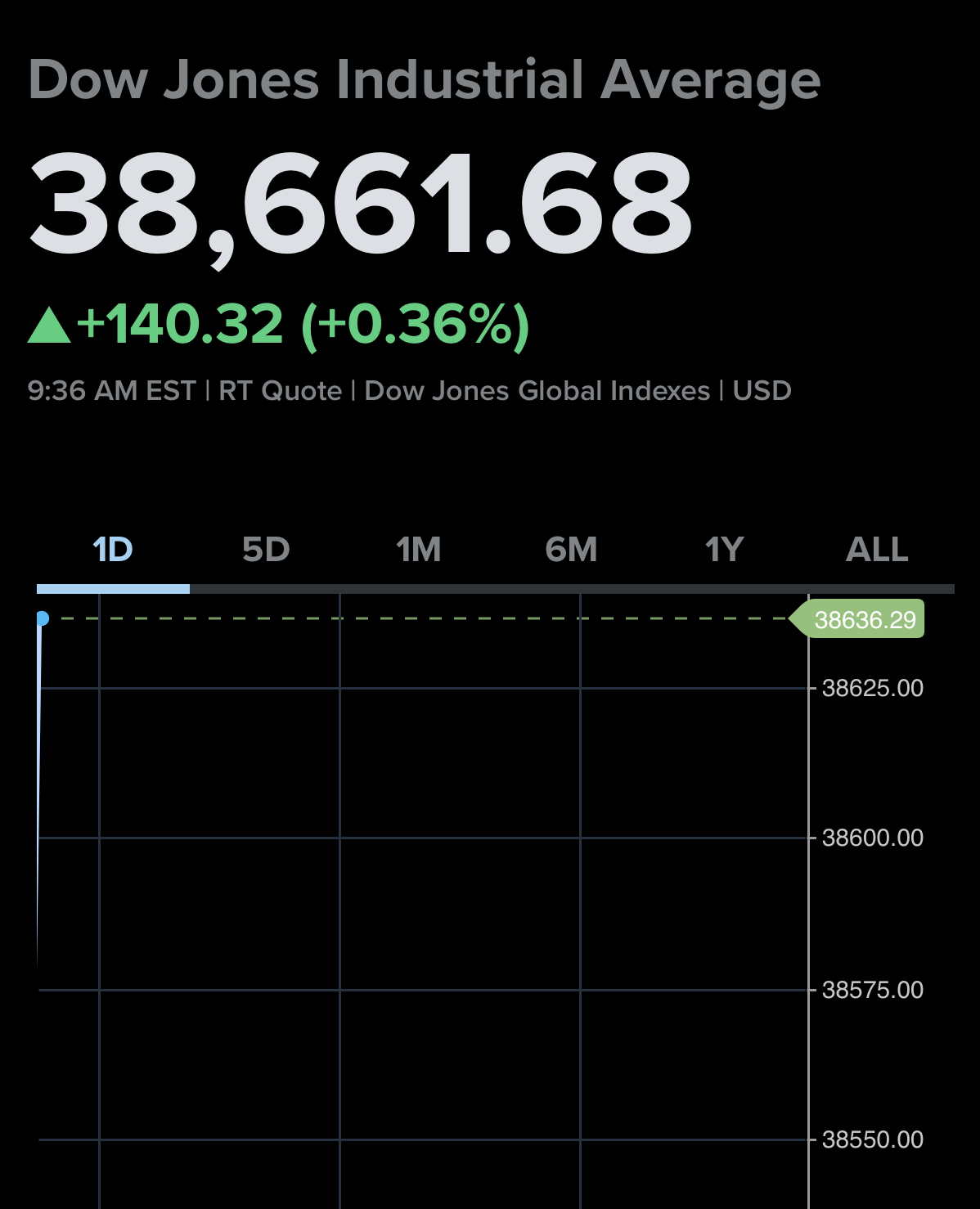Display the ALL time chart
The image size is (980, 1209).
[877, 550]
